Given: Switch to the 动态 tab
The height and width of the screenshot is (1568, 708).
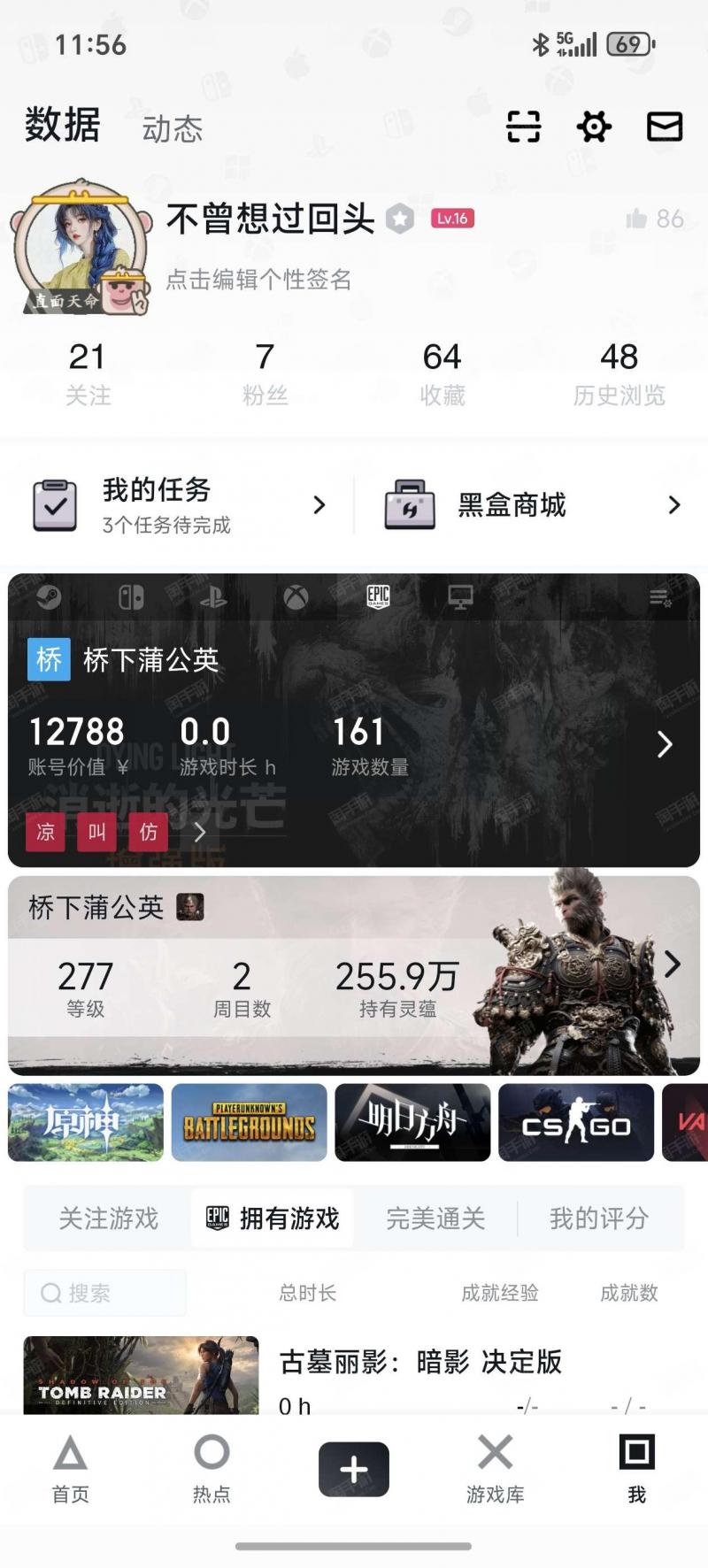Looking at the screenshot, I should click(x=173, y=129).
